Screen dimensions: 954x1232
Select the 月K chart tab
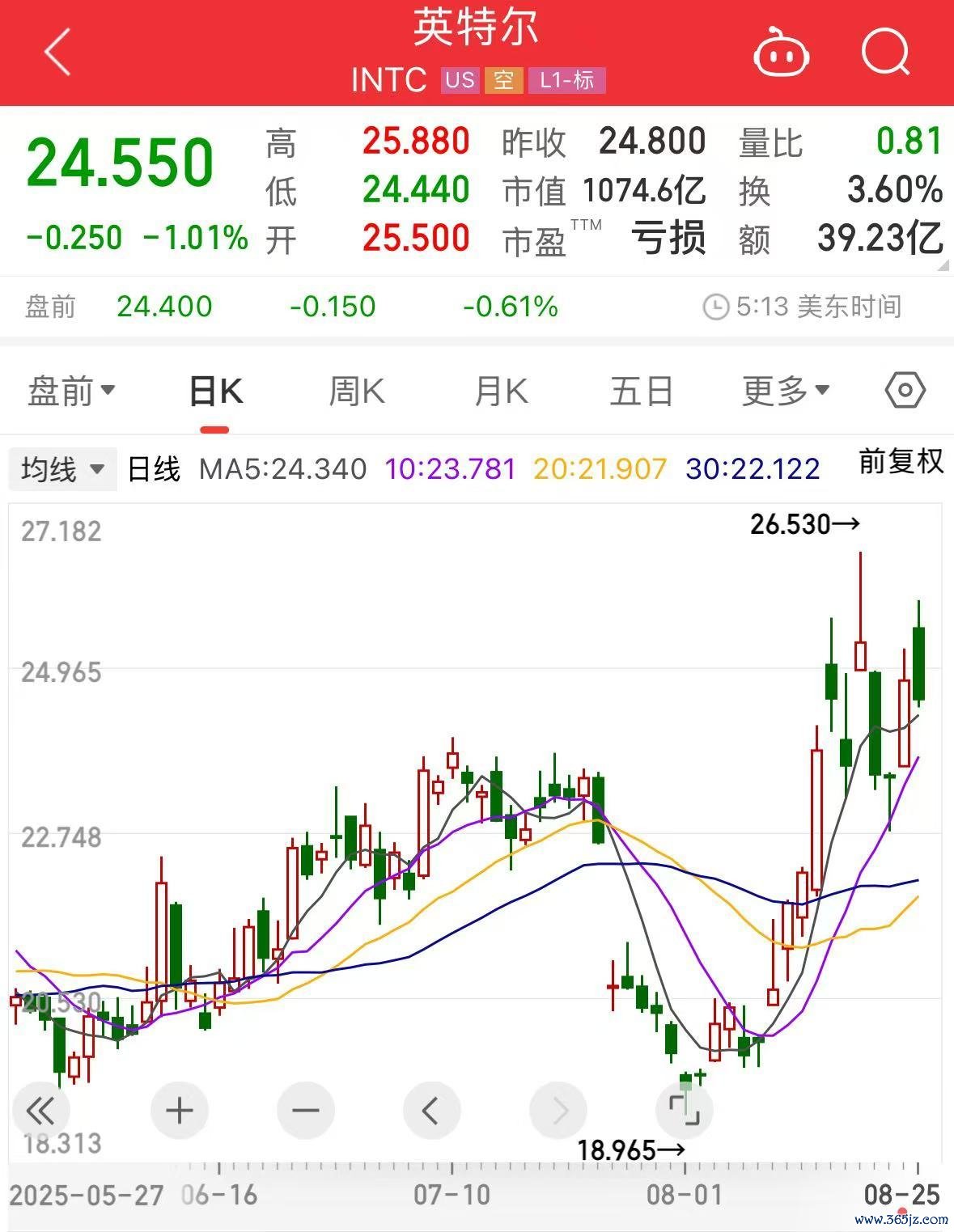(x=501, y=392)
